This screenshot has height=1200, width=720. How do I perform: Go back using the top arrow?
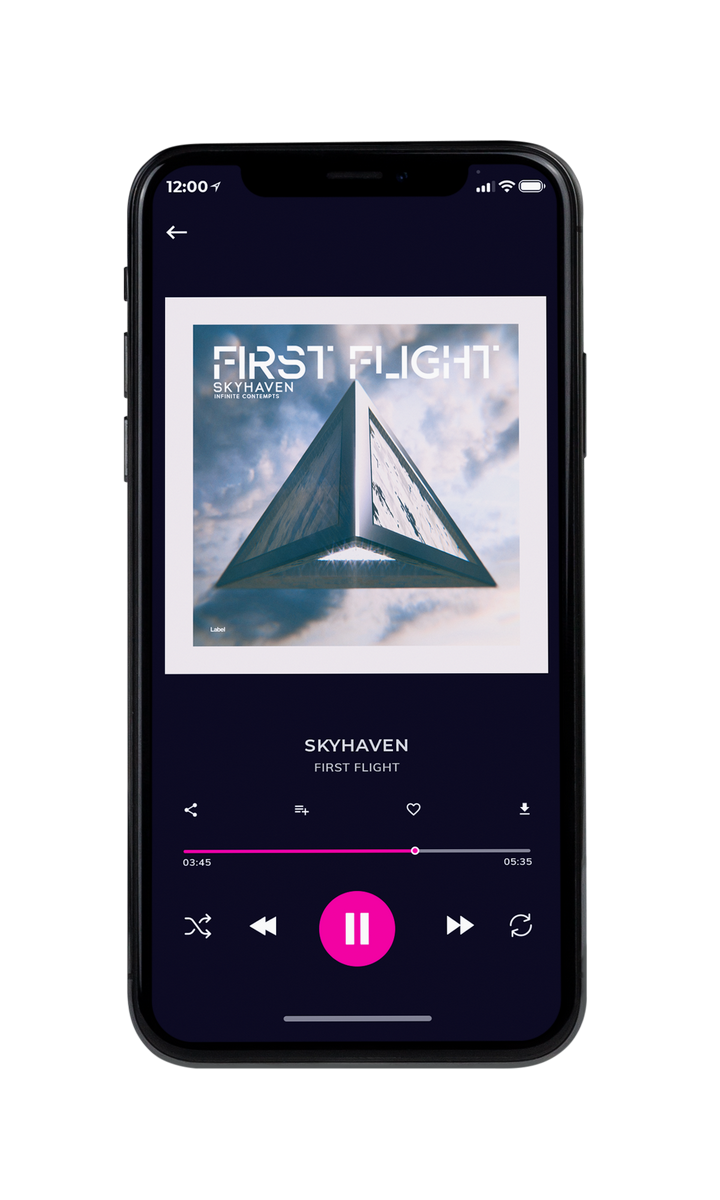tap(177, 232)
